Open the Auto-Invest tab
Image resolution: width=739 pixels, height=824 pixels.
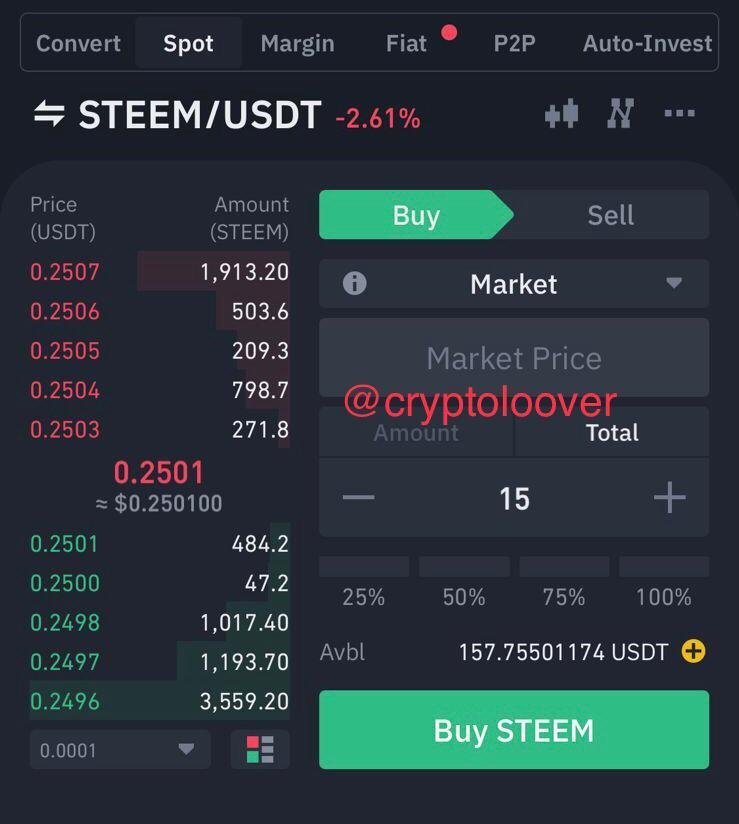[x=647, y=44]
